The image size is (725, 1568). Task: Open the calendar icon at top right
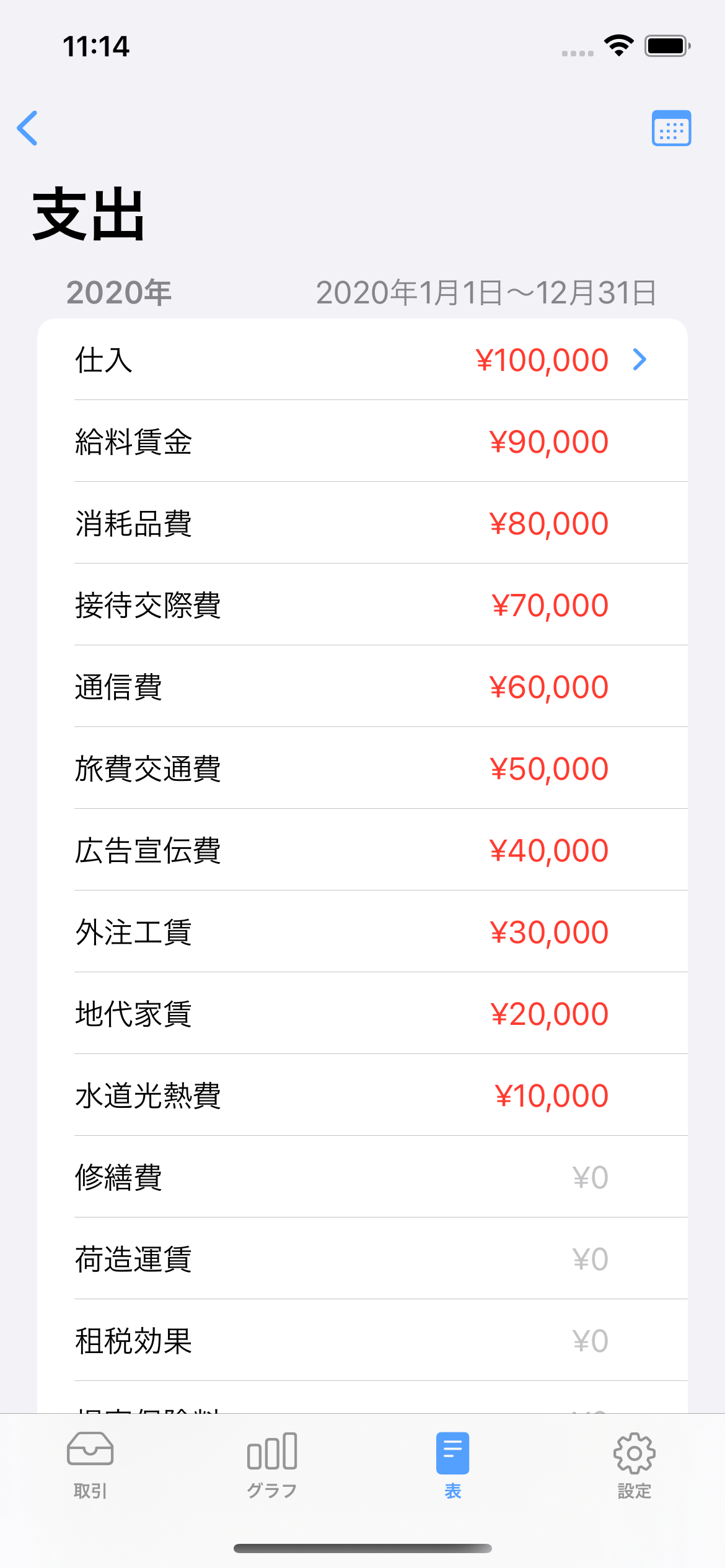pos(671,128)
